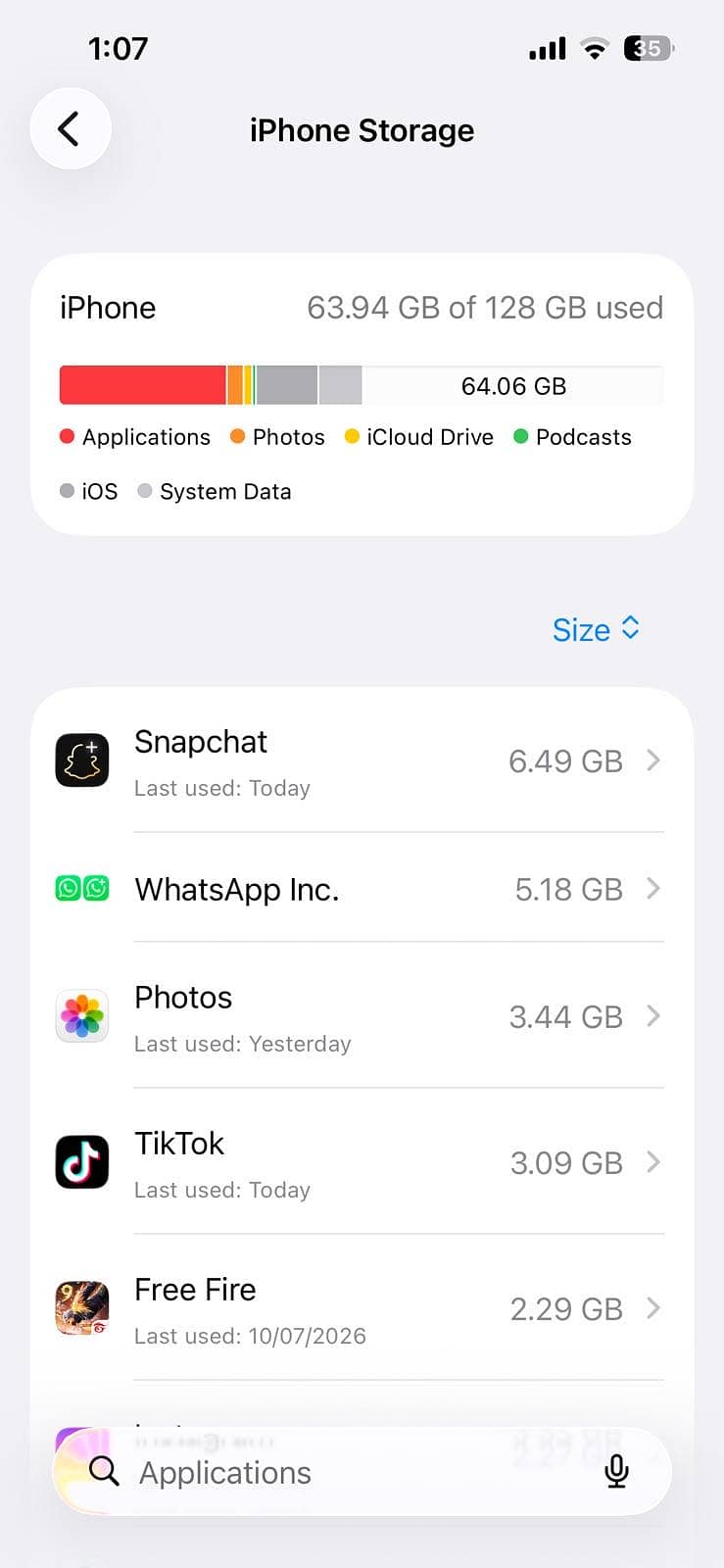The width and height of the screenshot is (724, 1568).
Task: Select the Free Fire storage row
Action: pyautogui.click(x=362, y=1308)
